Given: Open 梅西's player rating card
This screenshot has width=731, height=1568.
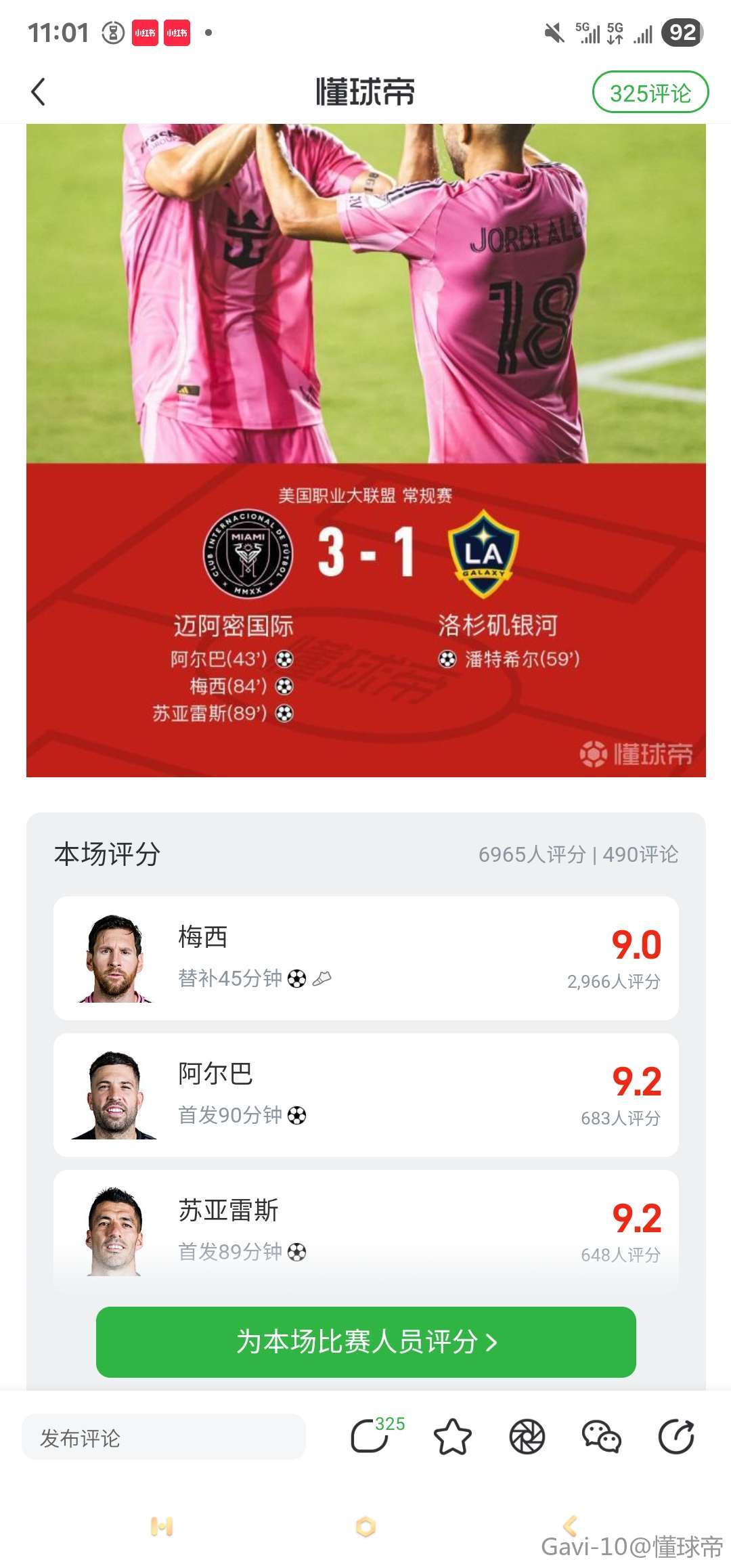Looking at the screenshot, I should [365, 958].
